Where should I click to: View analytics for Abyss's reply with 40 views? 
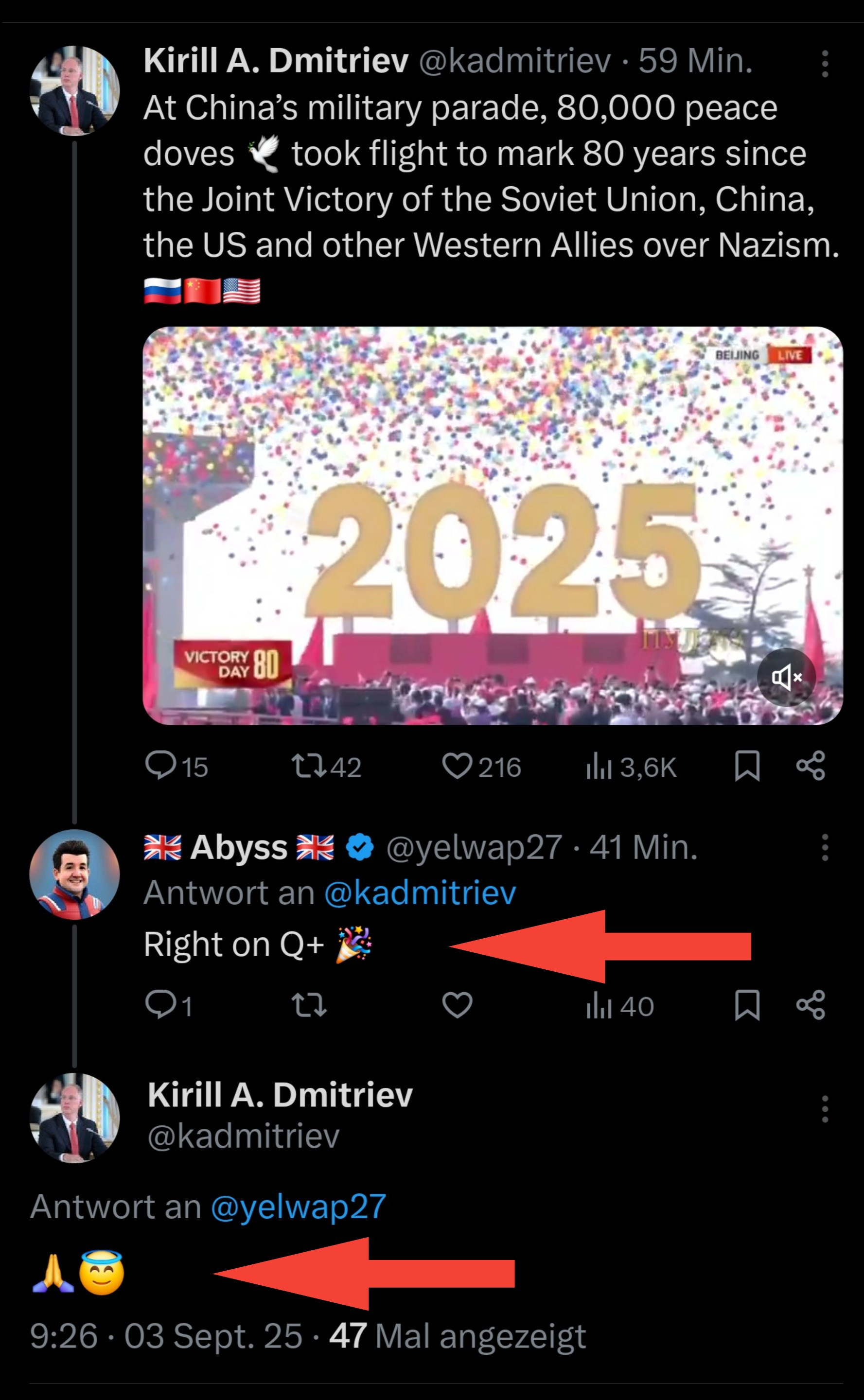(x=599, y=1006)
